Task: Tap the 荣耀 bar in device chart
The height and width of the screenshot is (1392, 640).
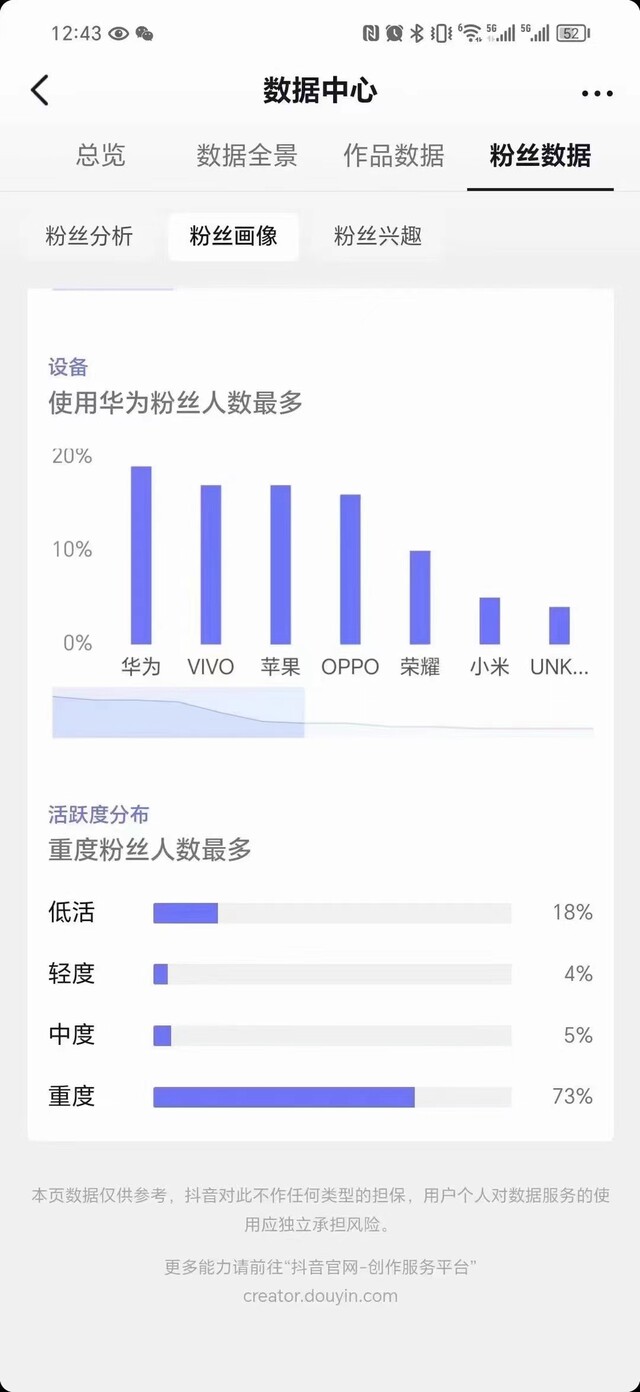Action: tap(420, 597)
